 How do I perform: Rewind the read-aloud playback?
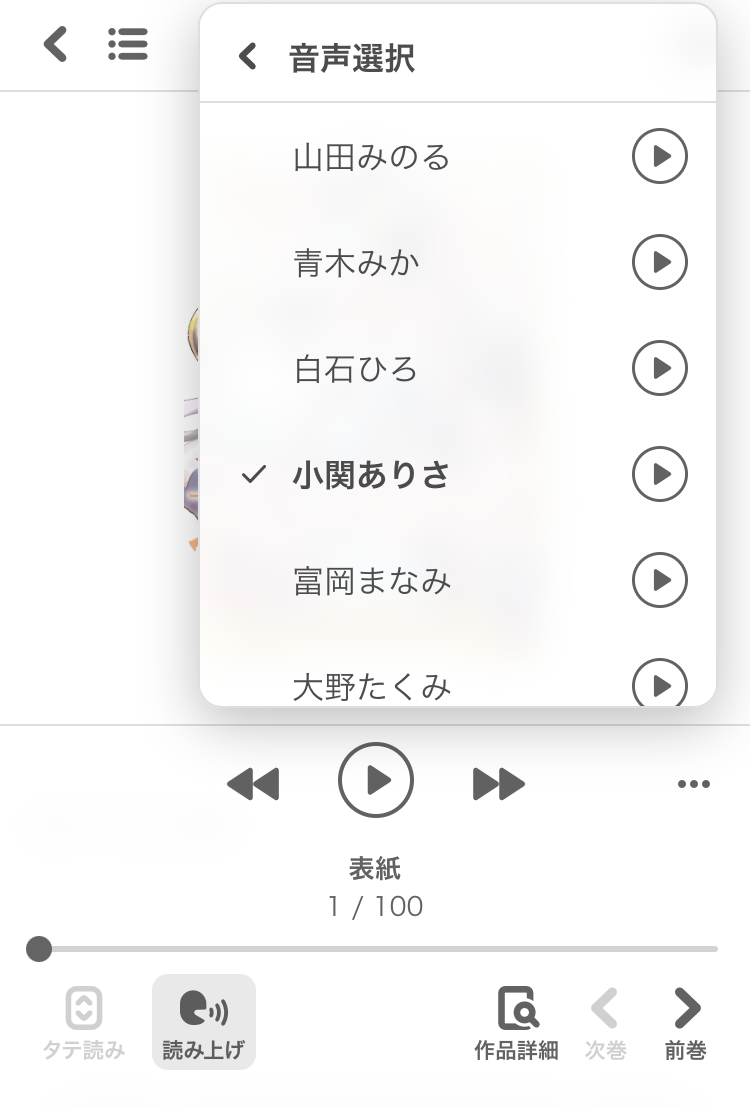[x=253, y=784]
